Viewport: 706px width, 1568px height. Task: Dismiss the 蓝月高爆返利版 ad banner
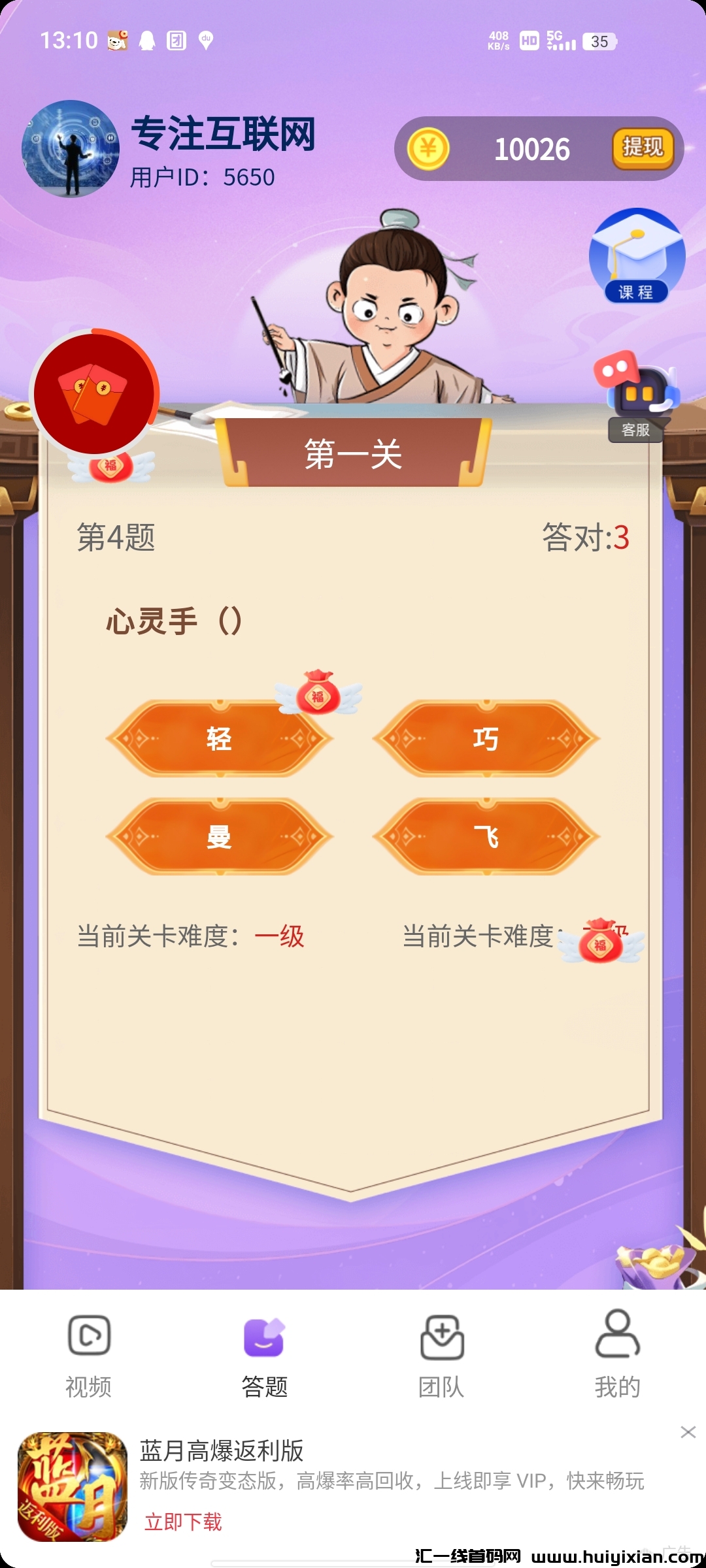(688, 1432)
